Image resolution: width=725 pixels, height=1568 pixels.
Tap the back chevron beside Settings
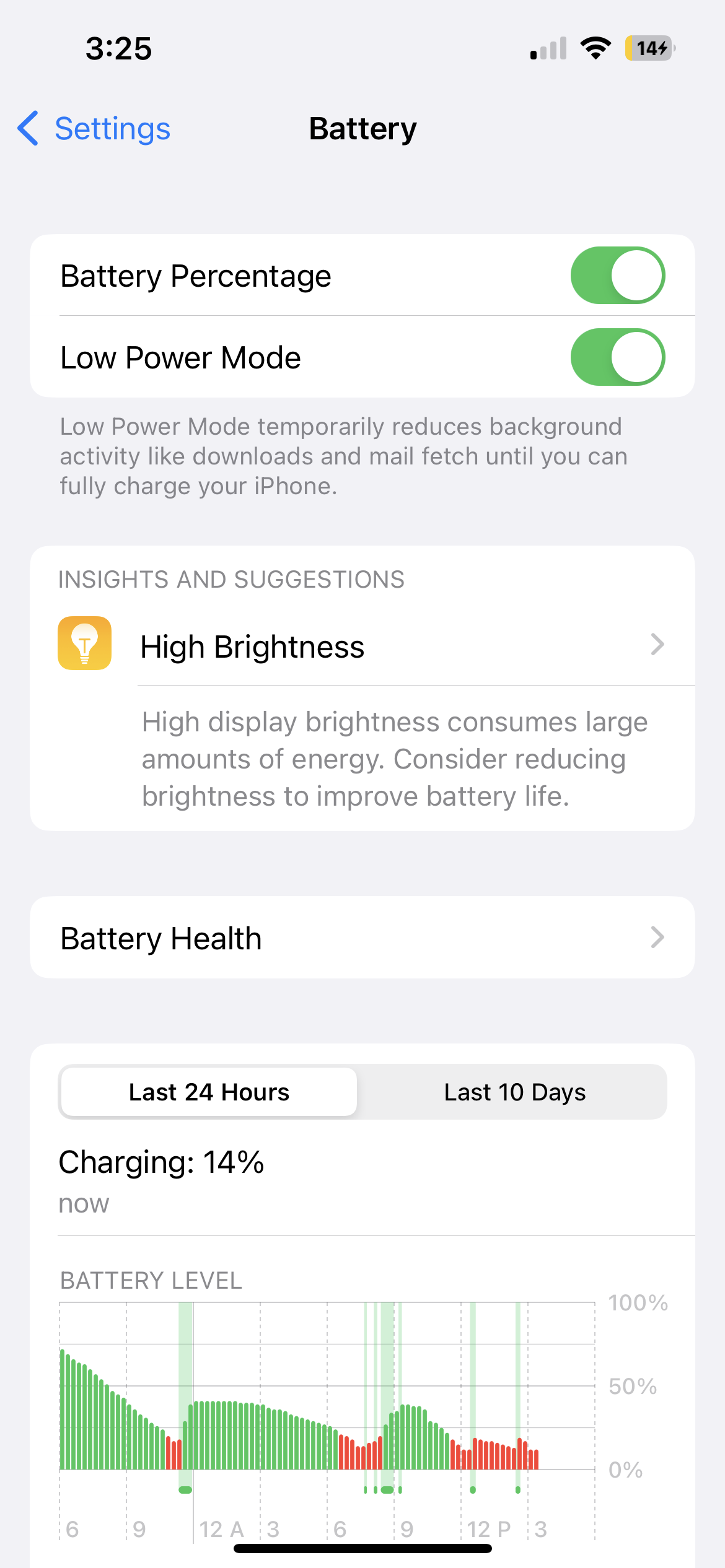coord(27,129)
